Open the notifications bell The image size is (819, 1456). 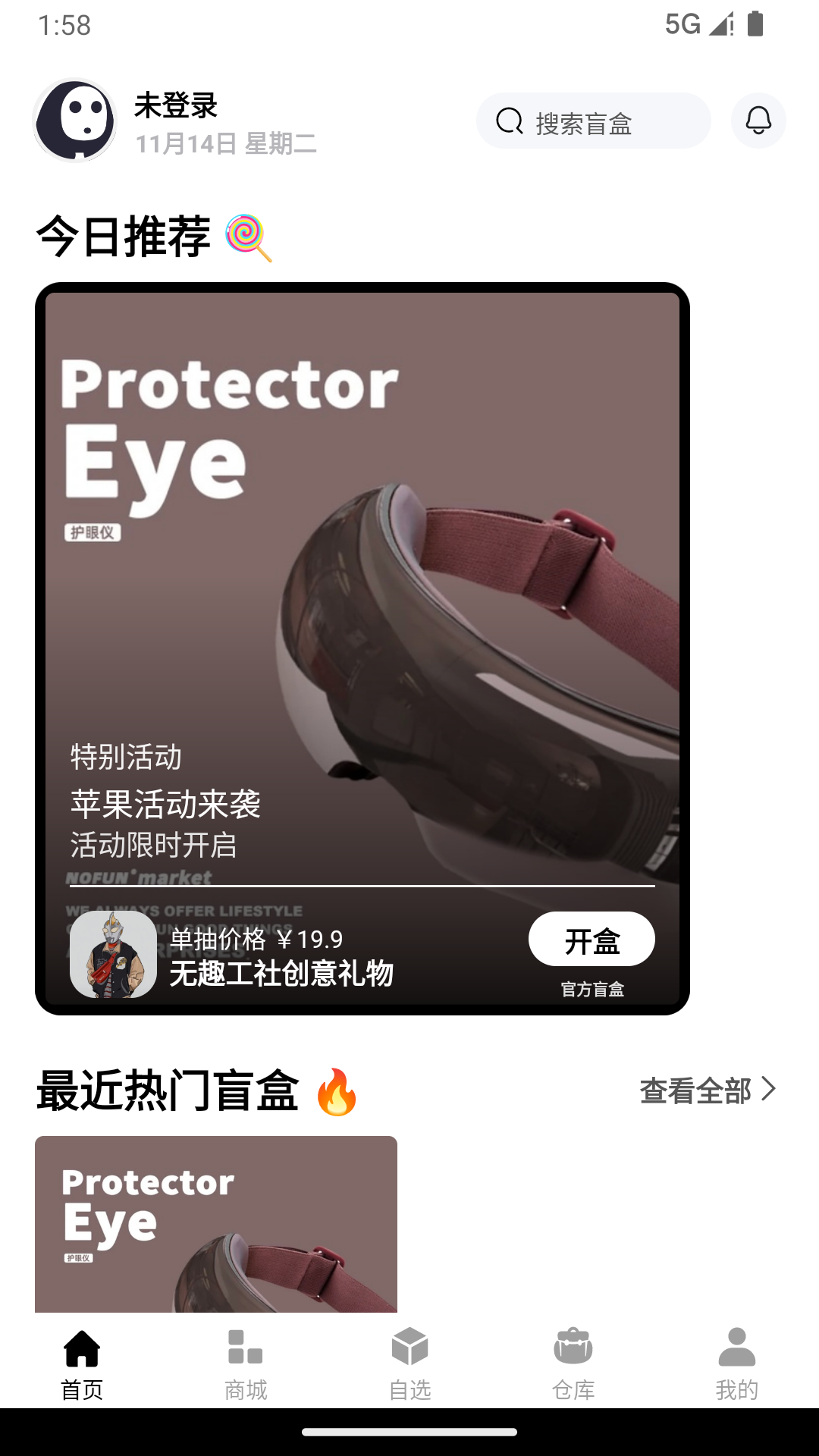(x=758, y=121)
